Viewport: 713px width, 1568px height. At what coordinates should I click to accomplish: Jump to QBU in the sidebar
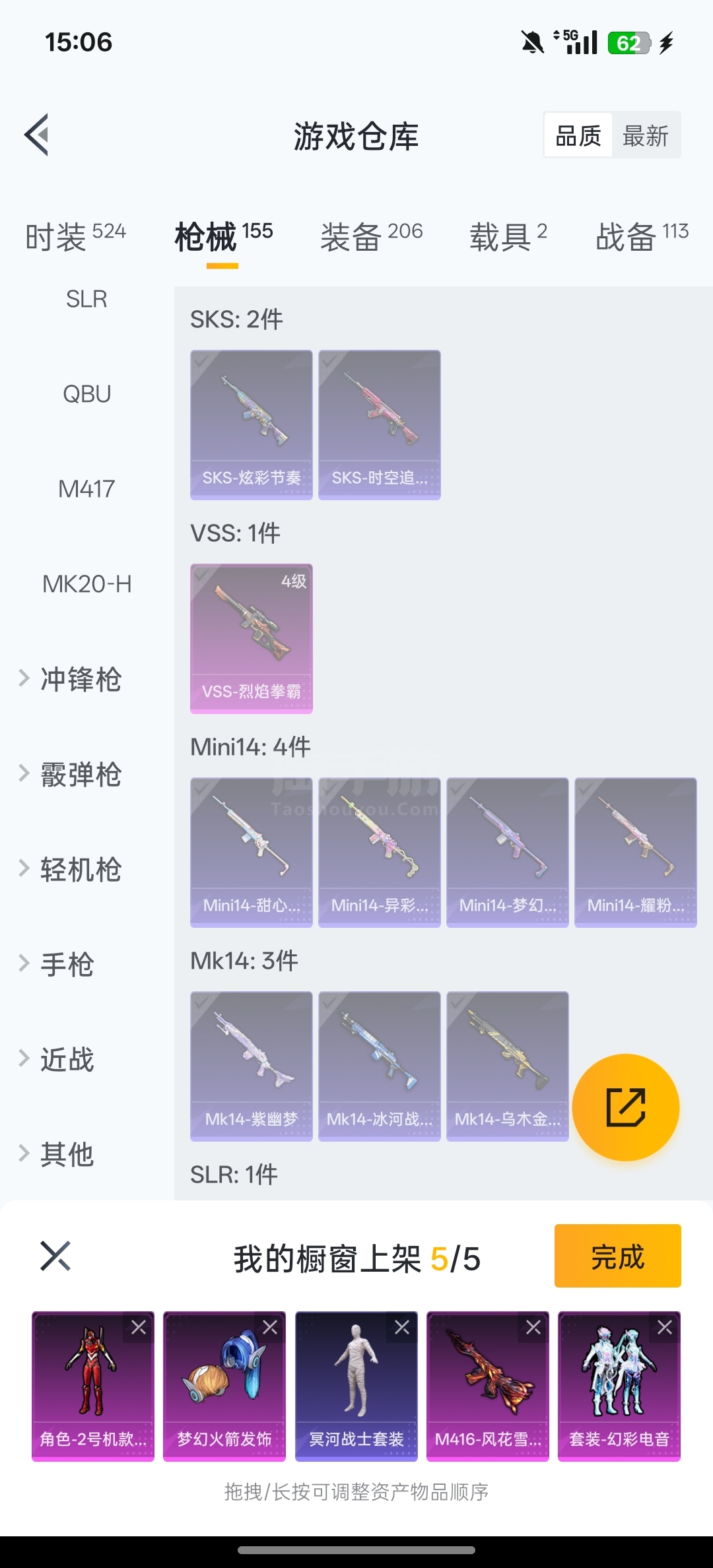(86, 394)
